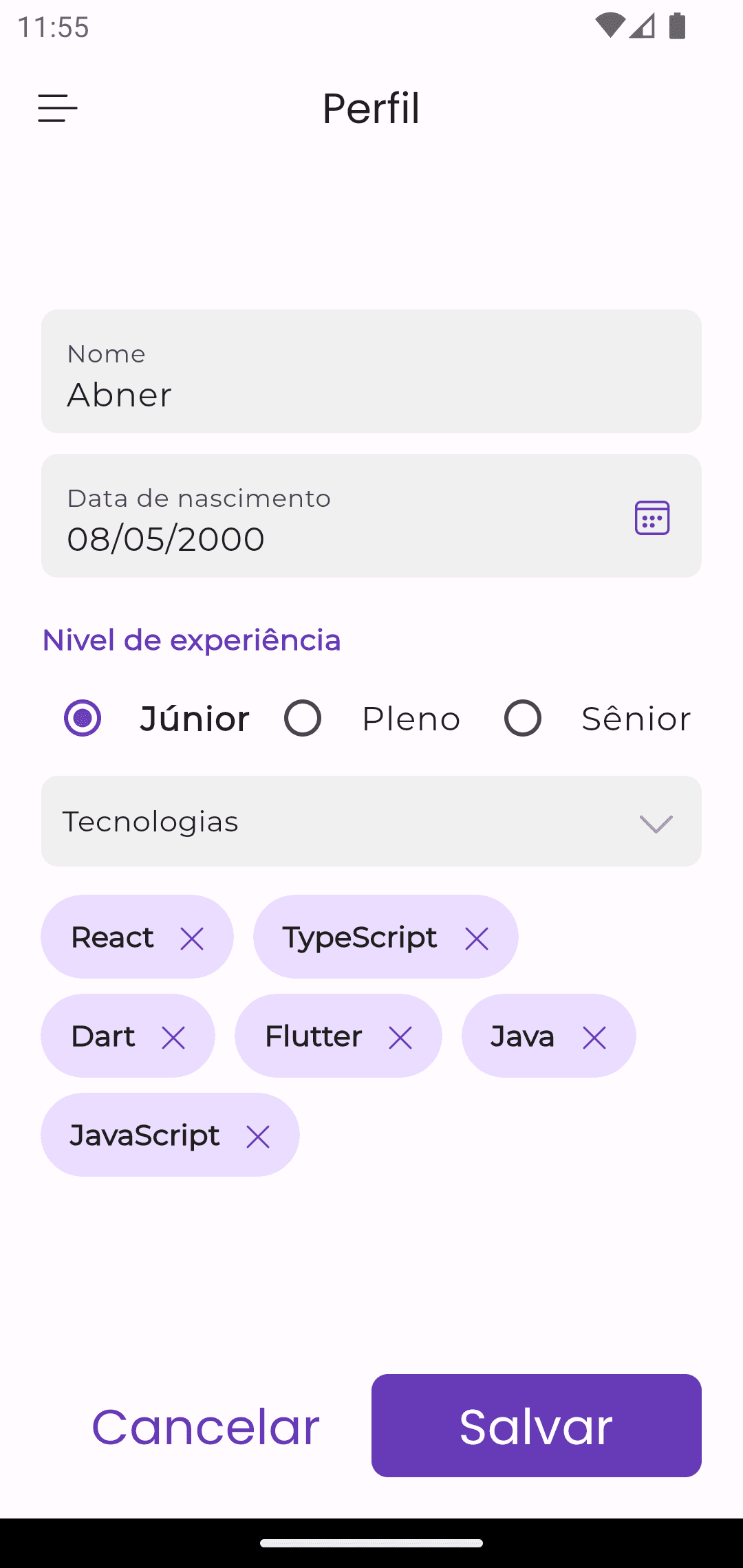The image size is (743, 1568).
Task: Expand the Tecnologias dropdown
Action: 371,822
